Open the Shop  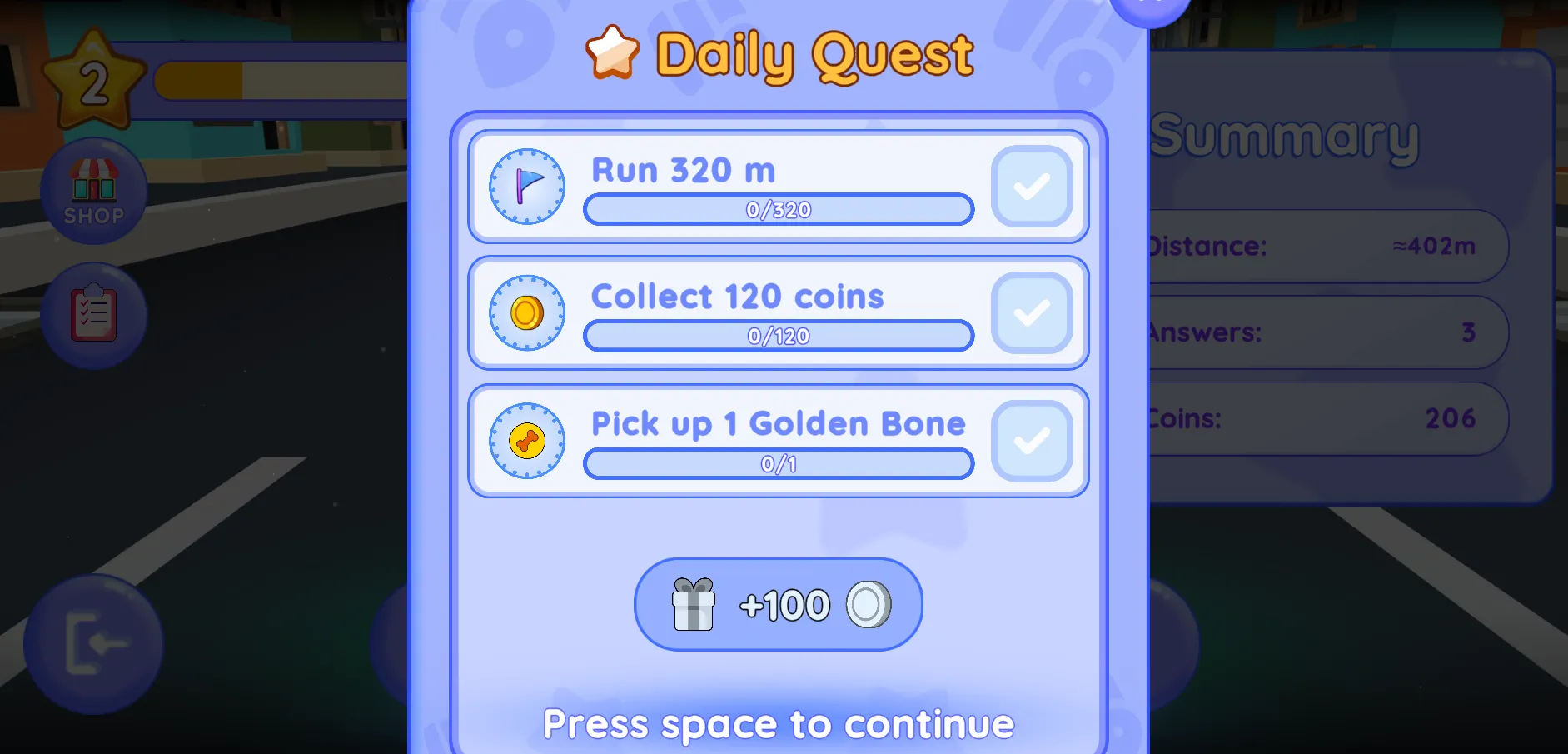click(94, 192)
